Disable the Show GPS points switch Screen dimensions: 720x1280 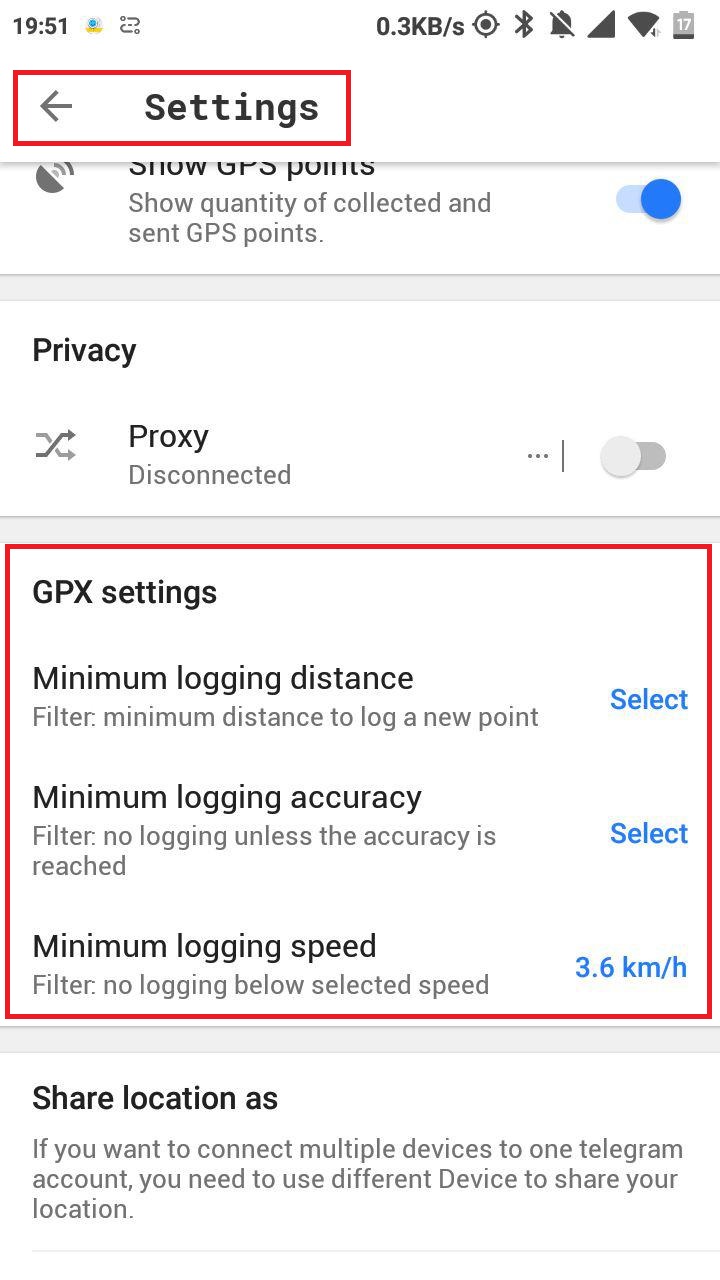(648, 200)
